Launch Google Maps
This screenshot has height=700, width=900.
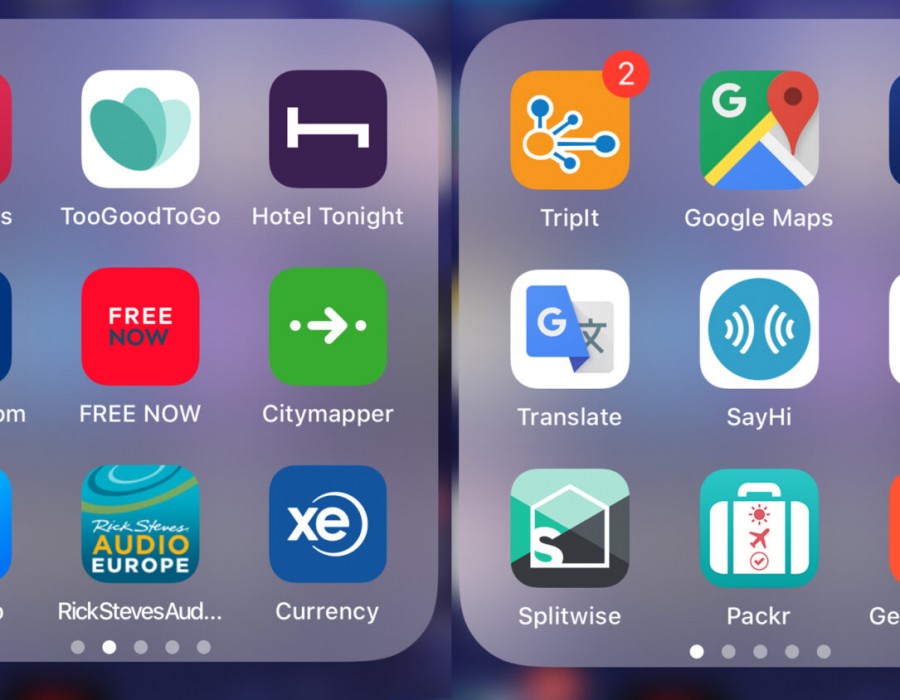pos(759,130)
